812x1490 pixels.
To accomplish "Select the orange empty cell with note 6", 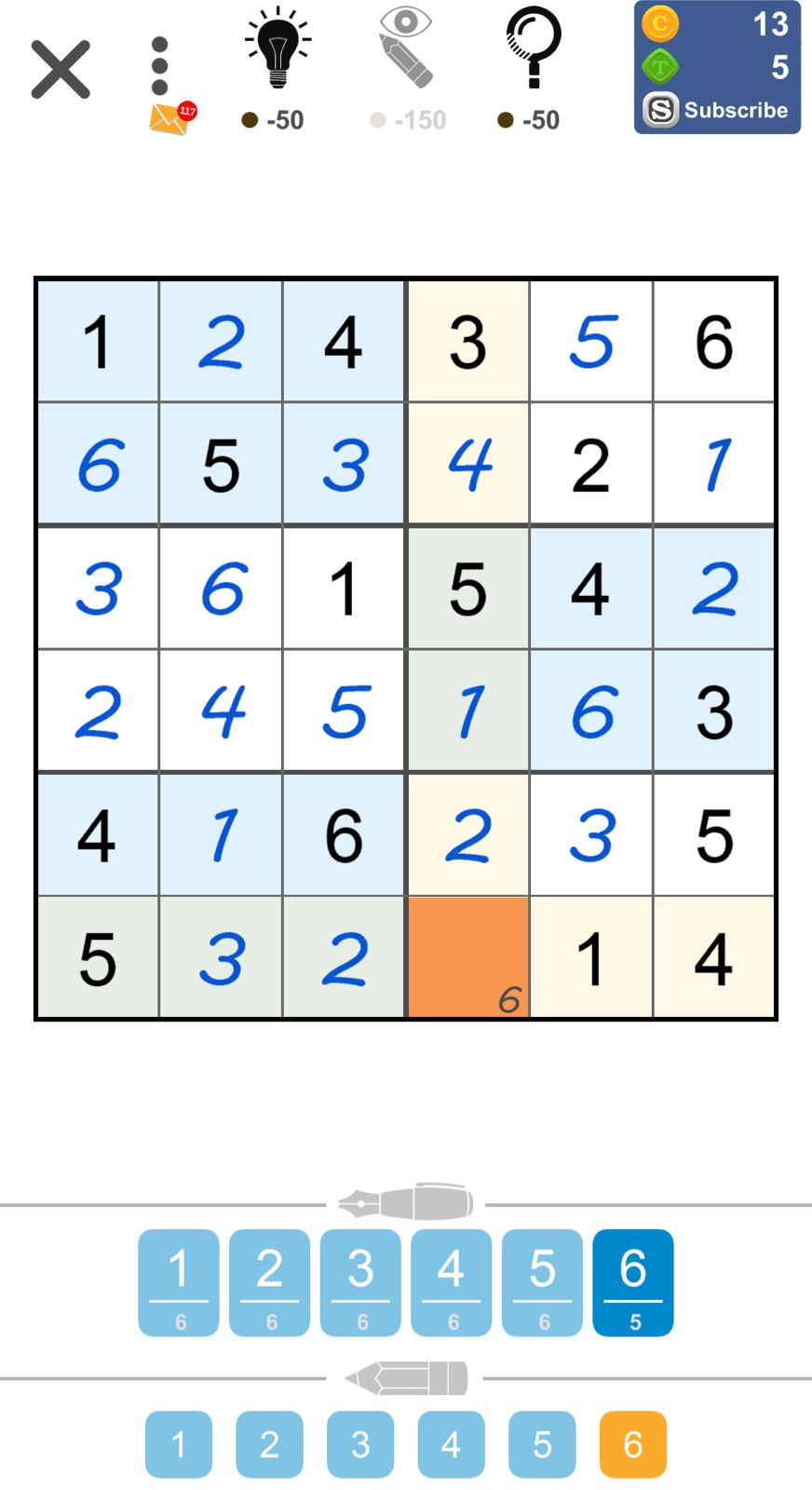I will point(468,957).
